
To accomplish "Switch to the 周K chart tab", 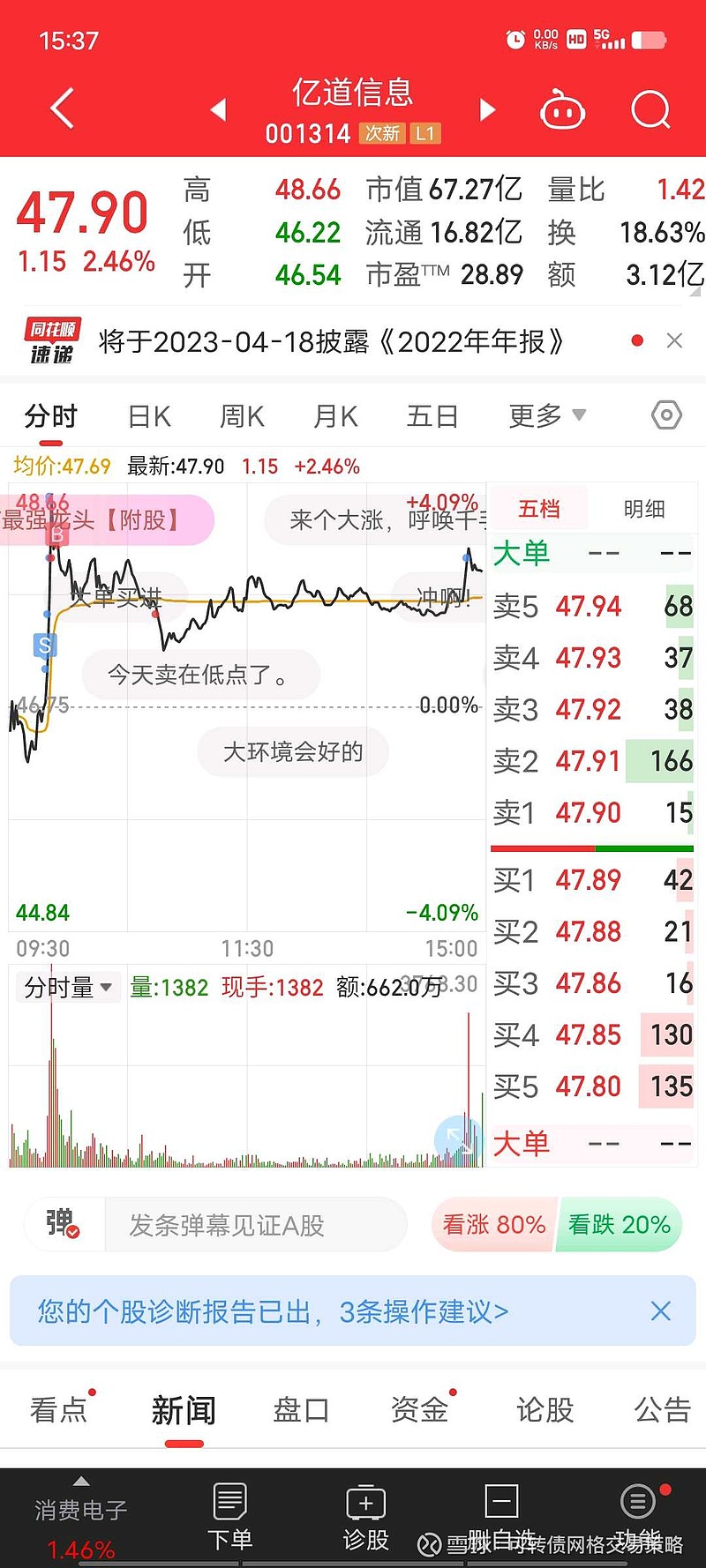I will pos(242,416).
